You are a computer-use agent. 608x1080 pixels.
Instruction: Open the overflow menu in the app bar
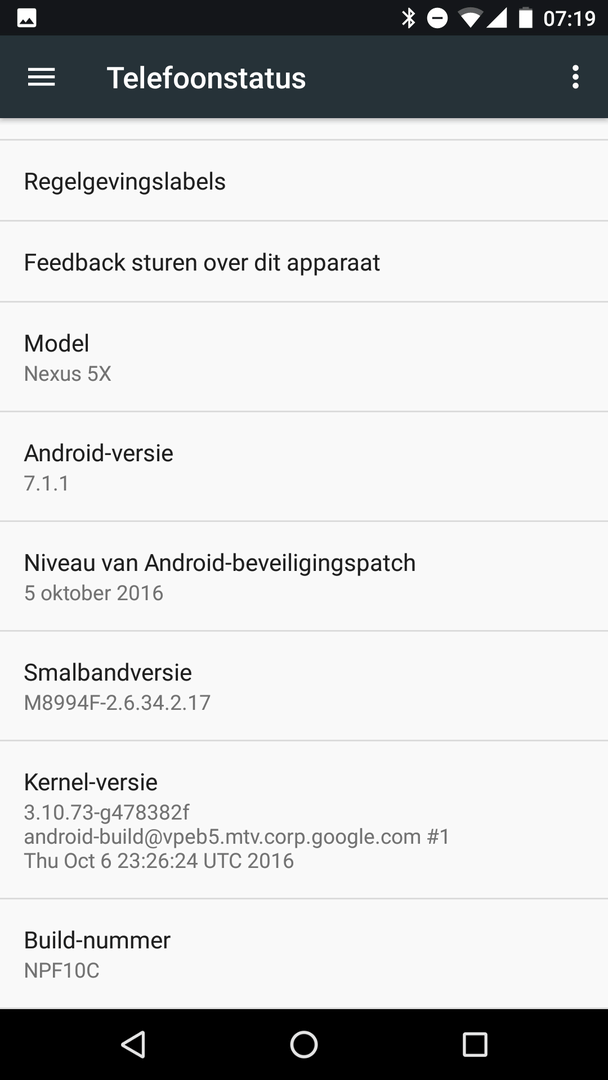(575, 77)
